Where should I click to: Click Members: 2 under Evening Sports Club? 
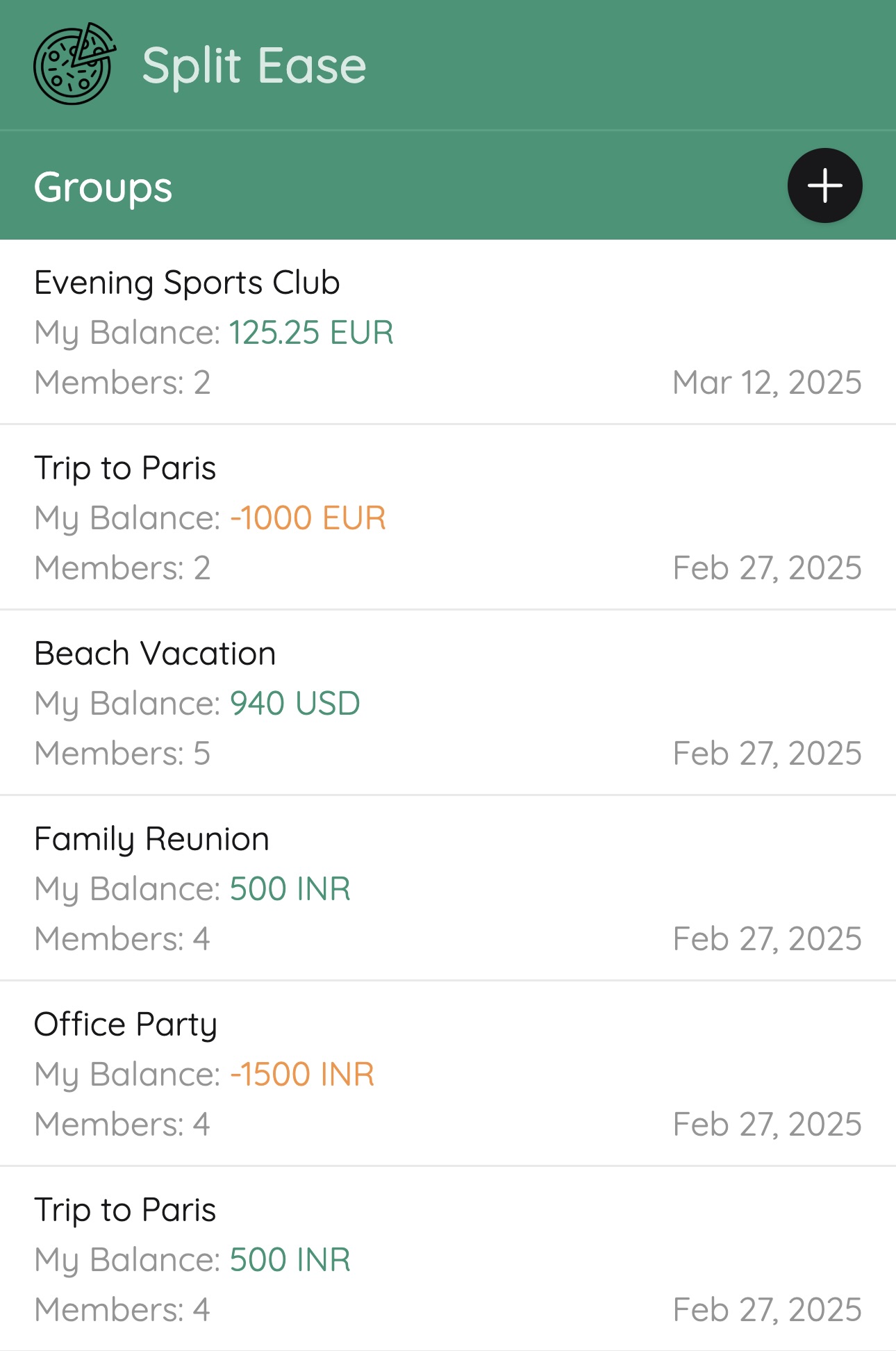pos(123,381)
